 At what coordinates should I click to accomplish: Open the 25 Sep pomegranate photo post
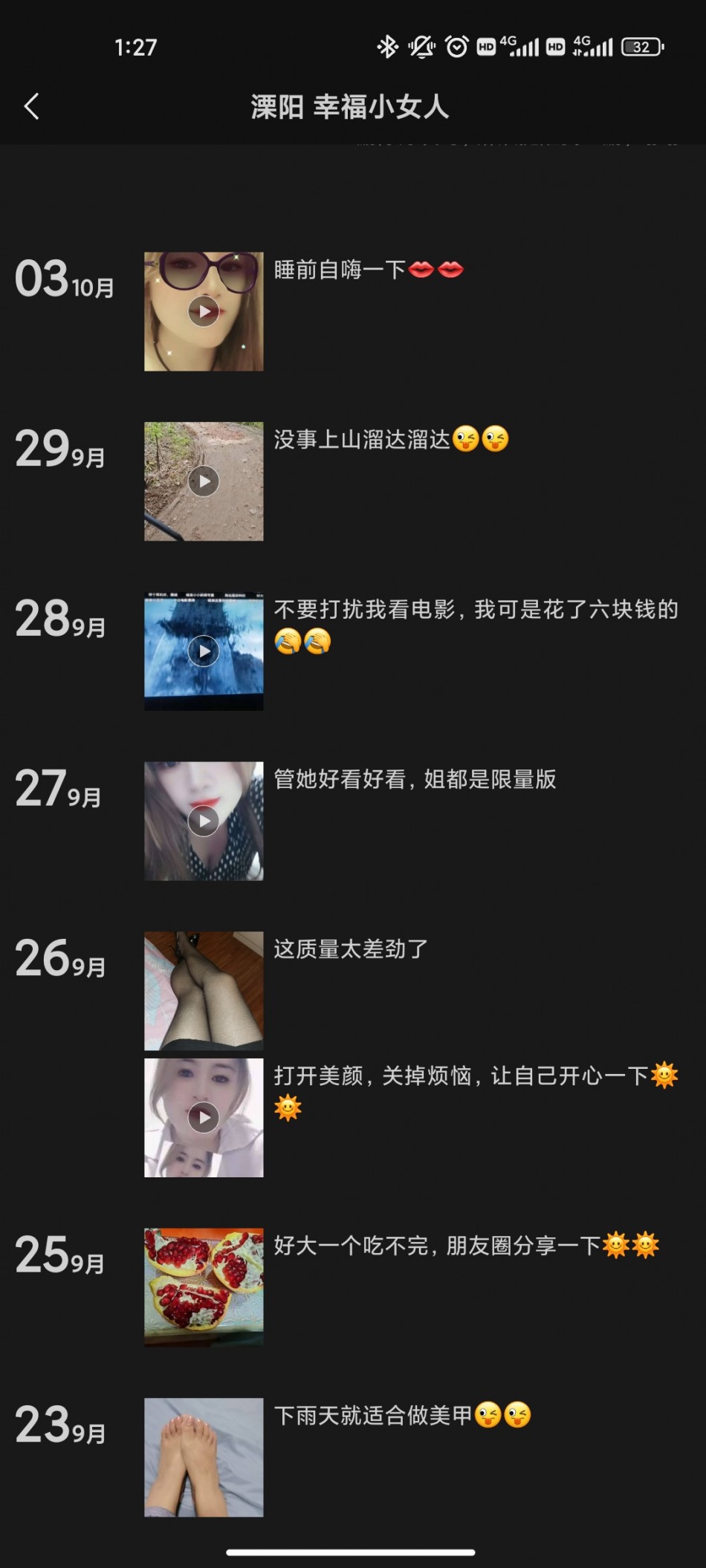(x=204, y=1286)
